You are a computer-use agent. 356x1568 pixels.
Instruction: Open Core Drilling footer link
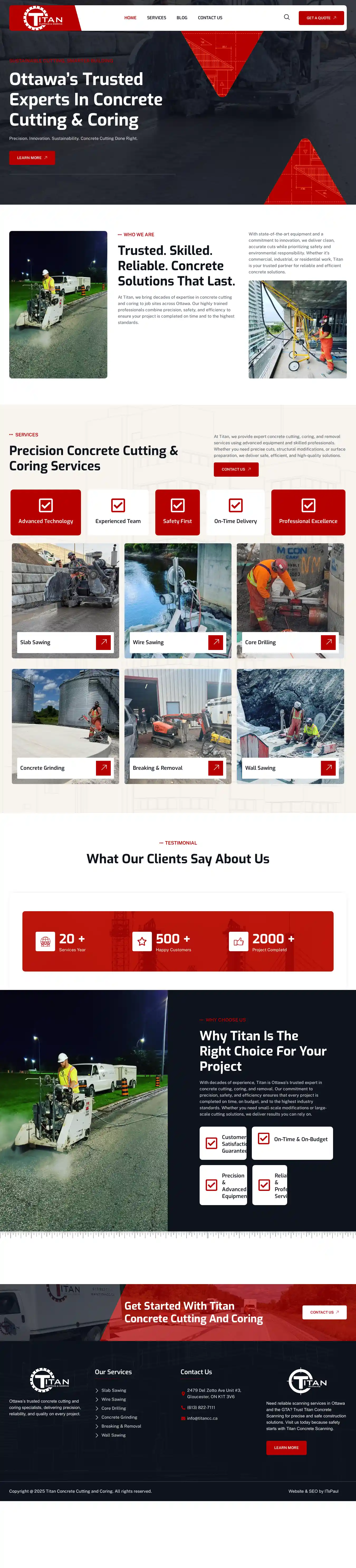(x=113, y=1408)
